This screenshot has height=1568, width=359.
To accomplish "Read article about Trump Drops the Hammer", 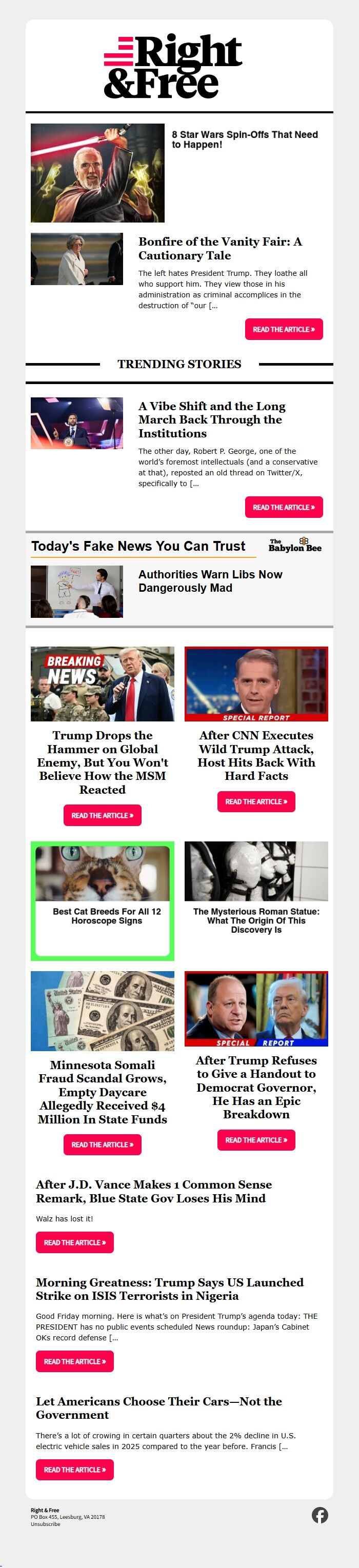I will (x=102, y=815).
